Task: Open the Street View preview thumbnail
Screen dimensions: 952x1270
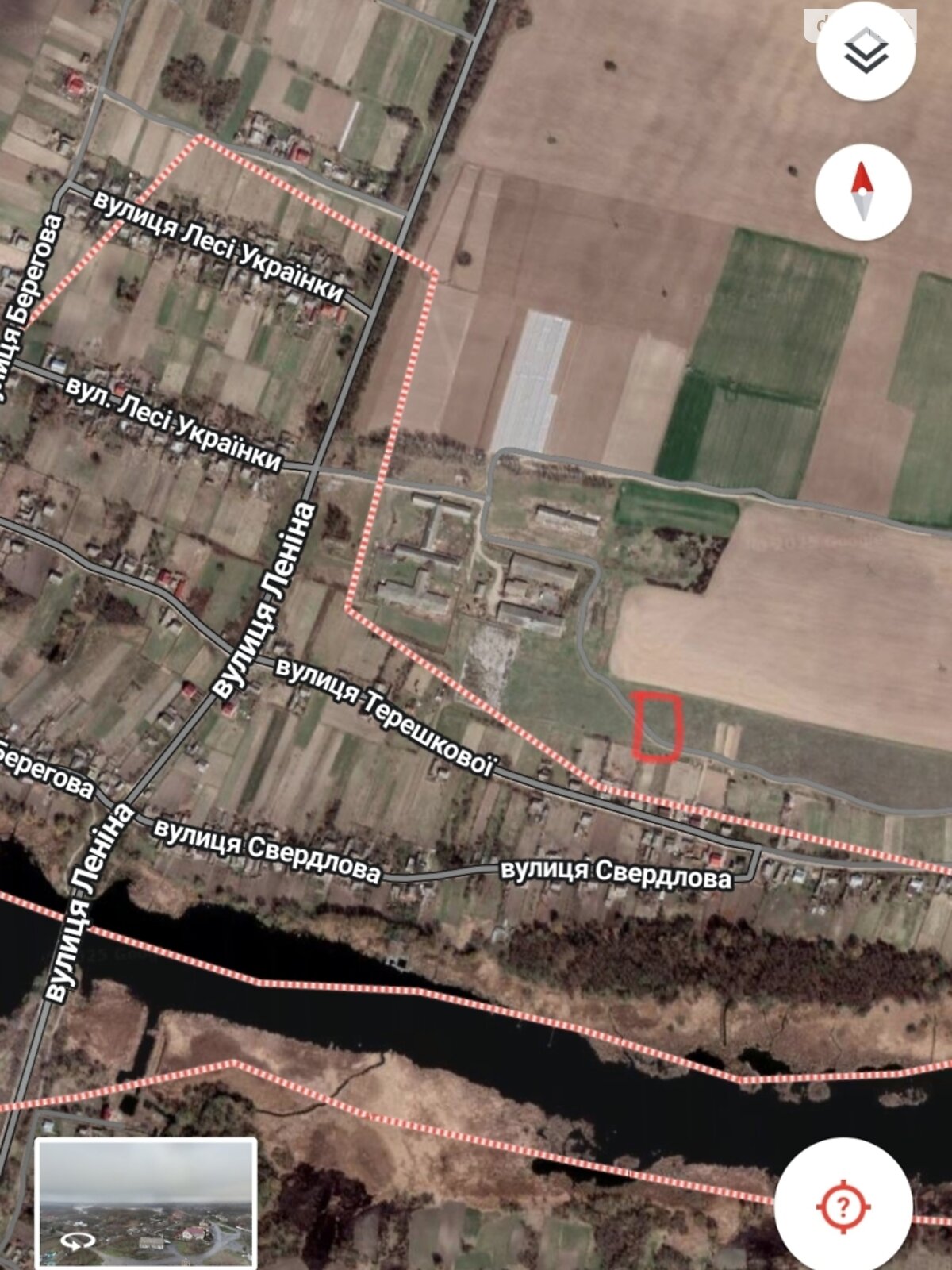Action: tap(147, 1203)
